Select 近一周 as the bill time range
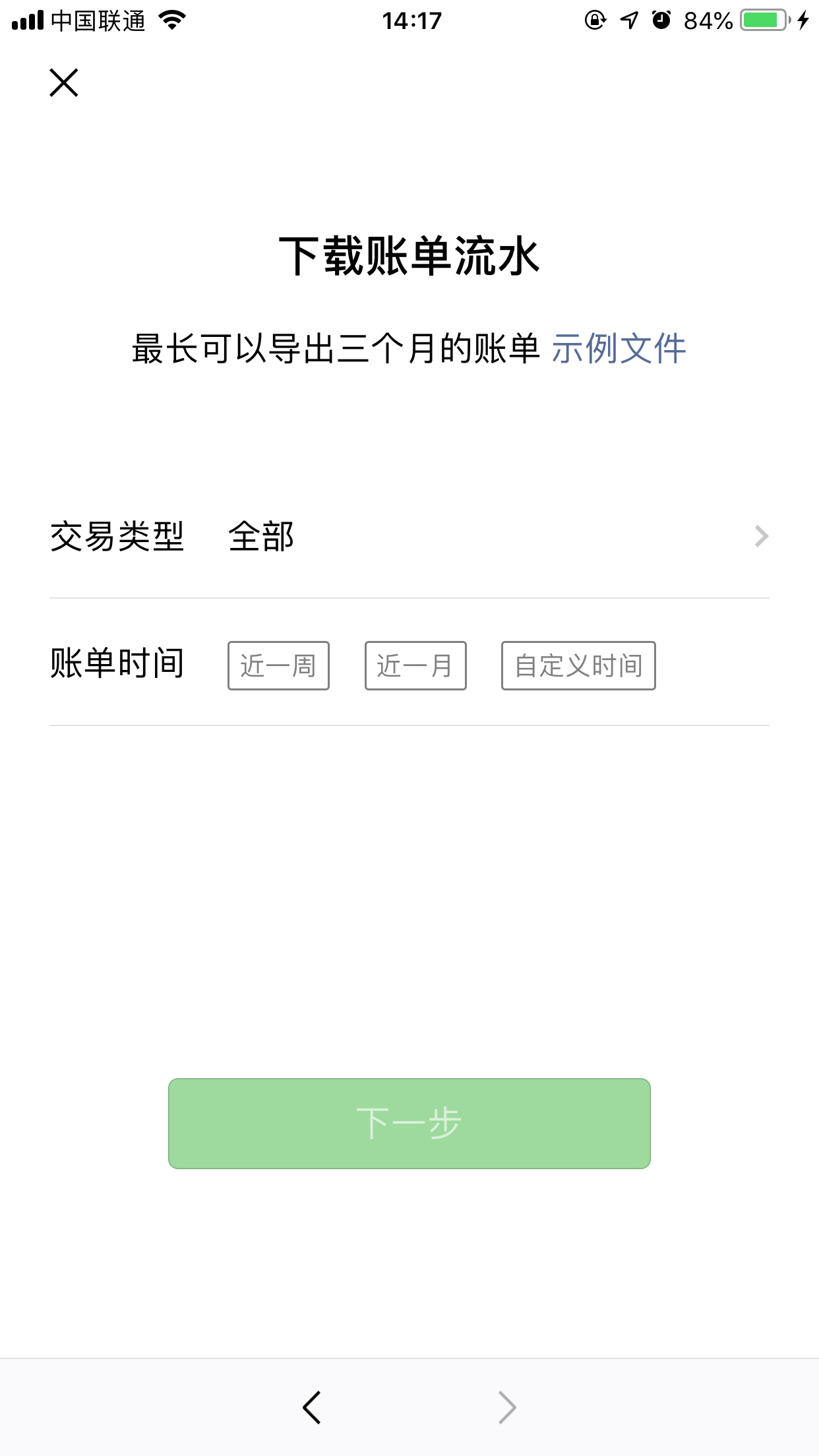819x1456 pixels. (278, 666)
